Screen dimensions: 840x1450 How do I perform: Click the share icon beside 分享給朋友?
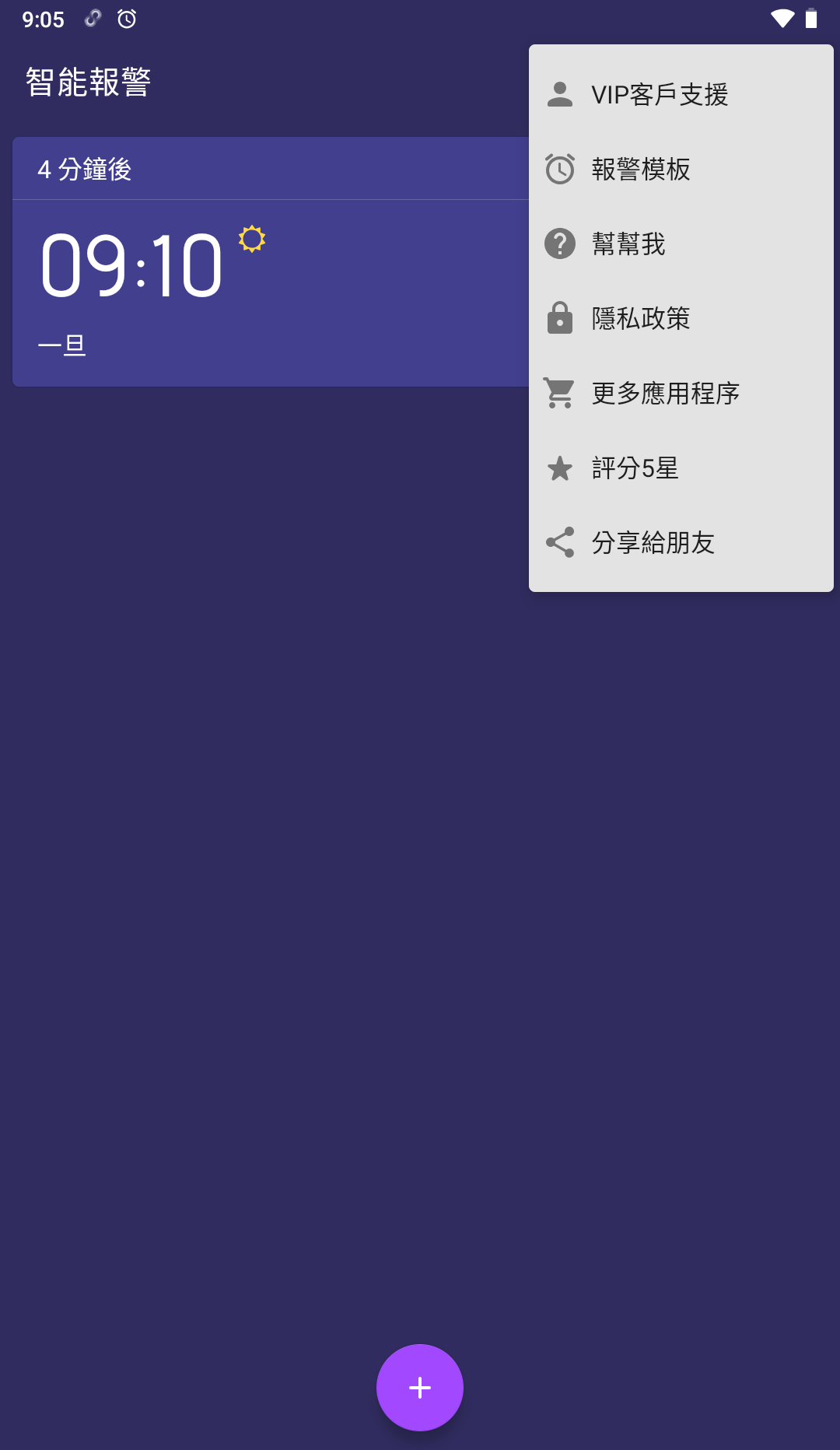coord(559,542)
